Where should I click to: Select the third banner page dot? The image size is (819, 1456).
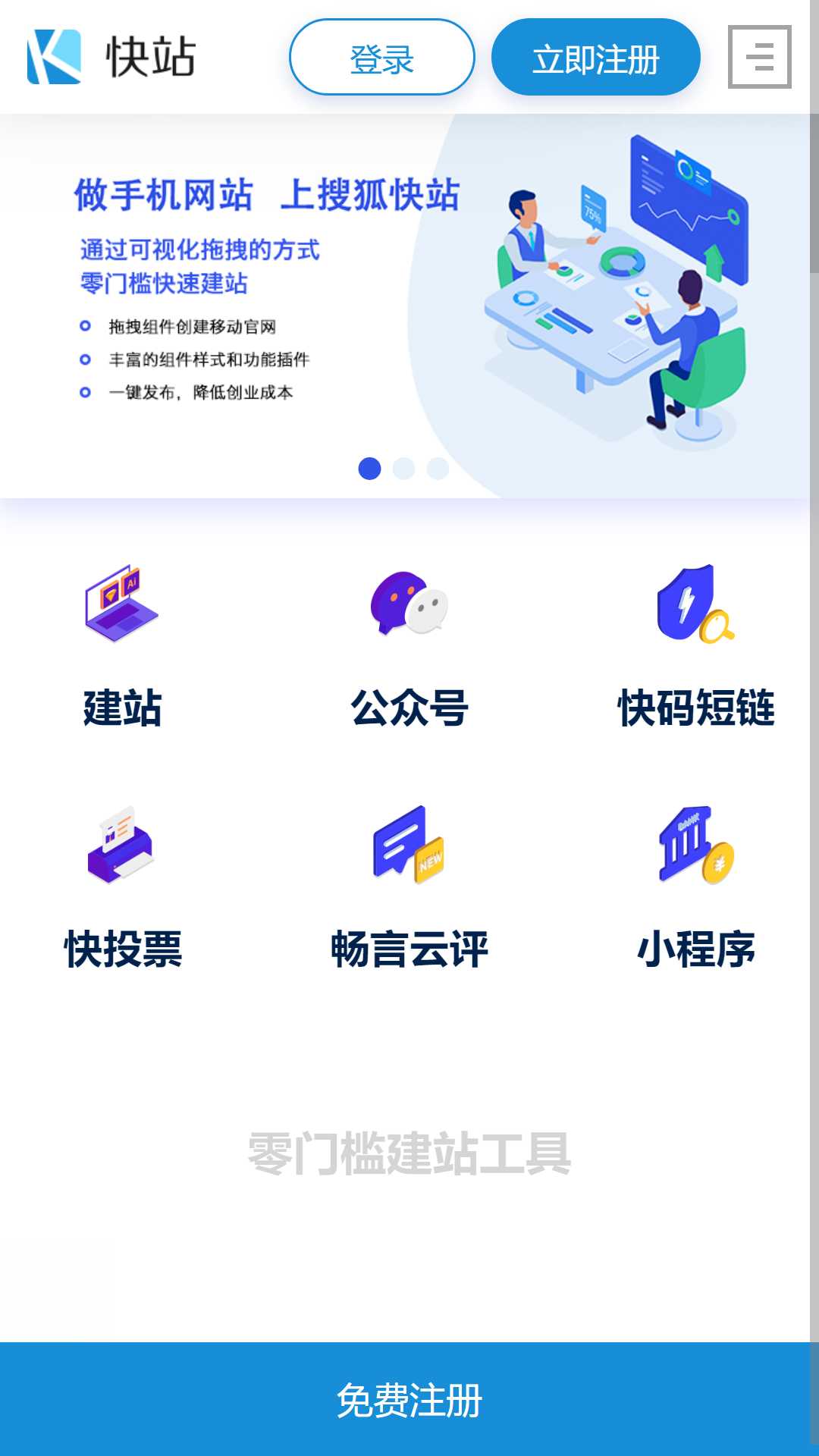pos(438,469)
